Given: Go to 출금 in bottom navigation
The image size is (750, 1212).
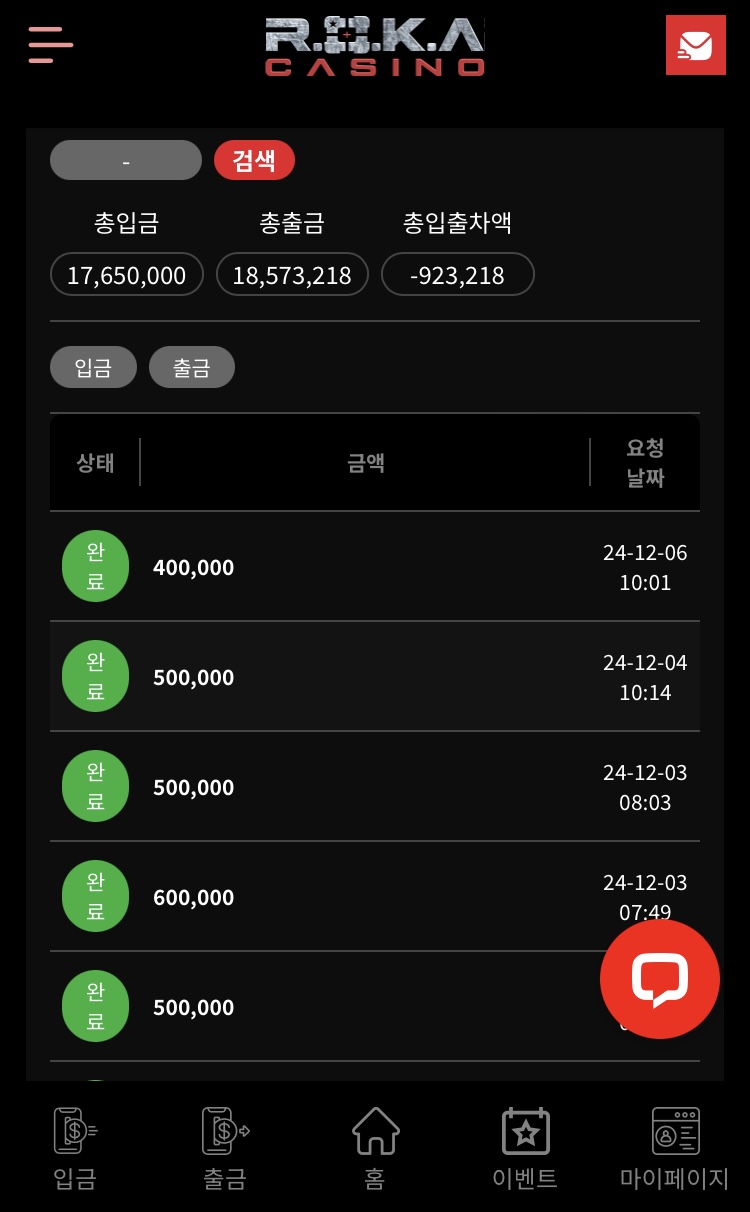Looking at the screenshot, I should (x=225, y=1148).
